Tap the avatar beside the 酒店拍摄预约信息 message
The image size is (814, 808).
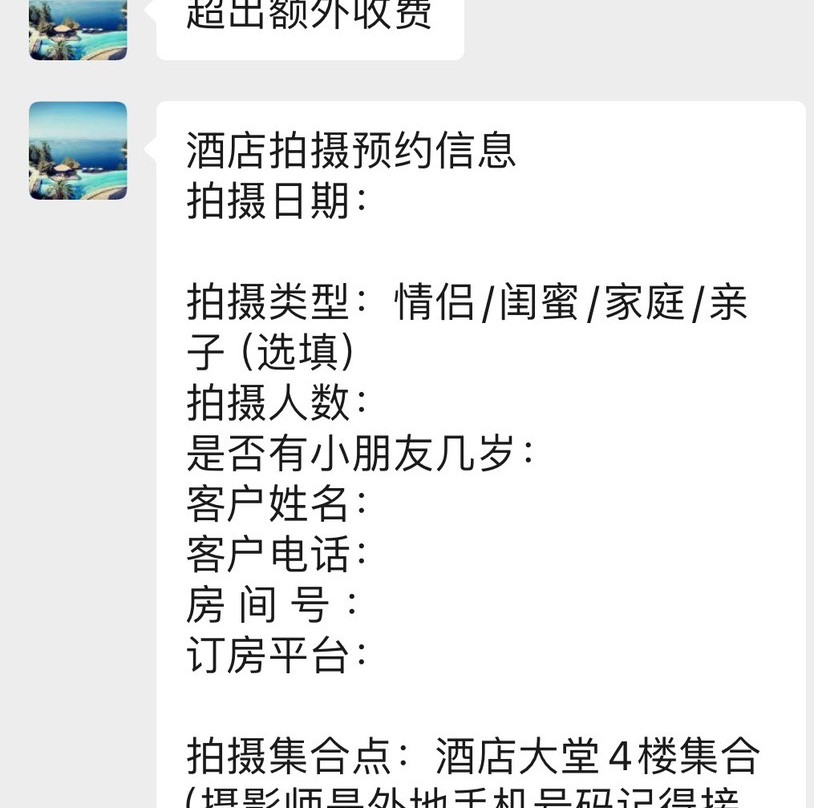click(78, 151)
